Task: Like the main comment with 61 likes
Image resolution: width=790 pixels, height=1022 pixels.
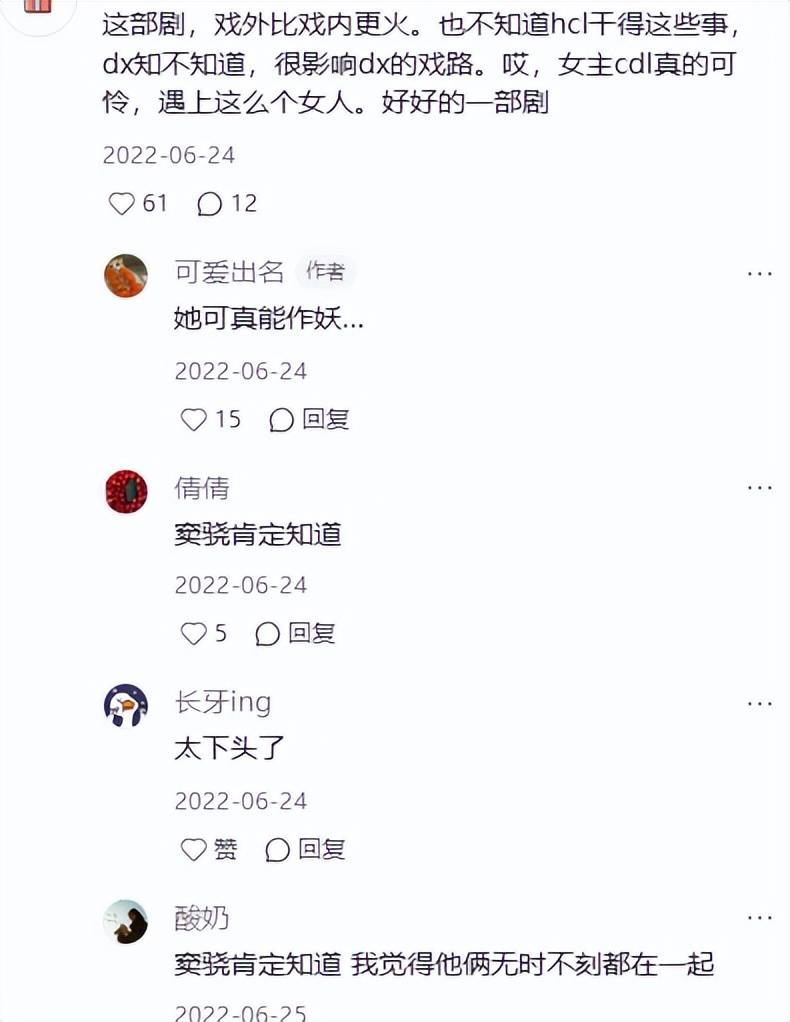Action: pyautogui.click(x=122, y=203)
